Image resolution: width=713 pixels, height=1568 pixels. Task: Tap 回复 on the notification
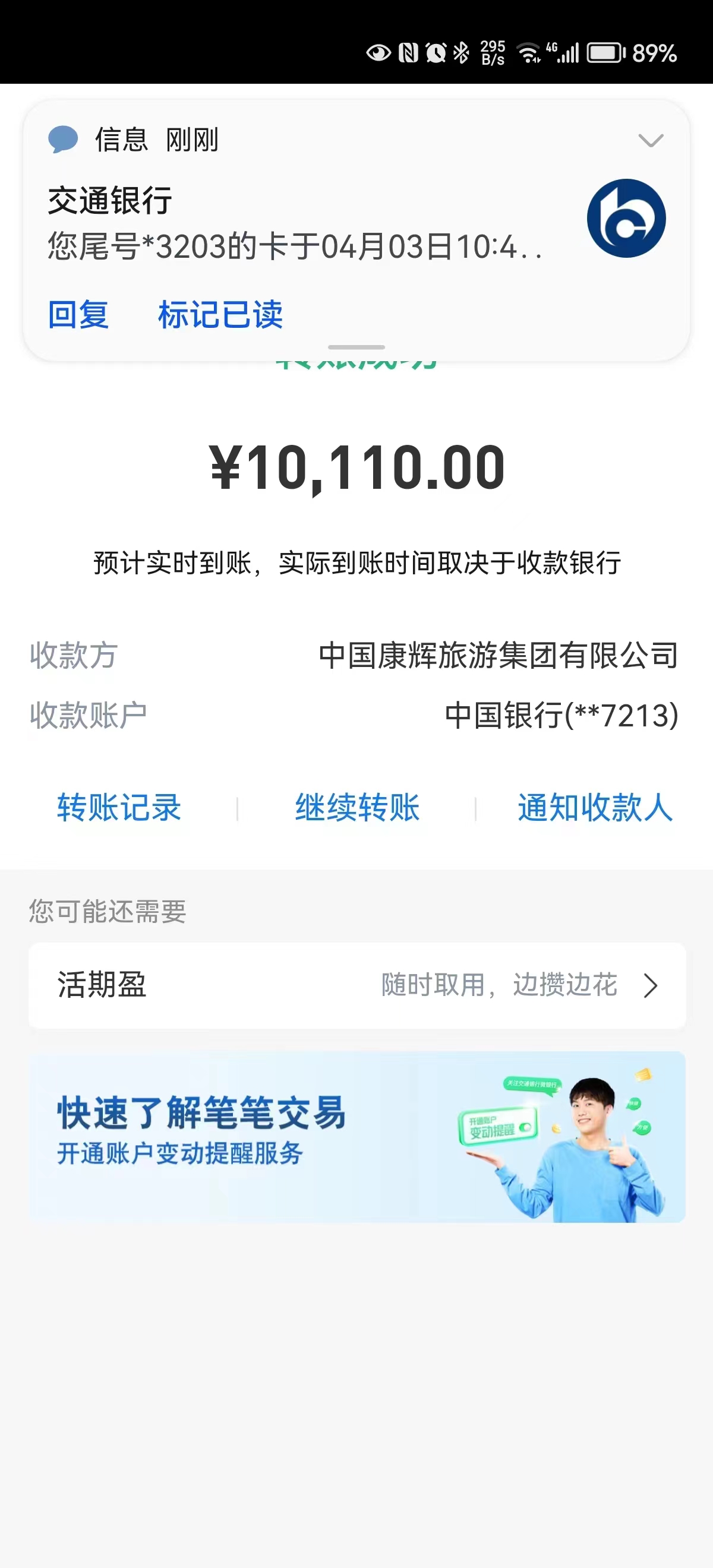[x=78, y=315]
